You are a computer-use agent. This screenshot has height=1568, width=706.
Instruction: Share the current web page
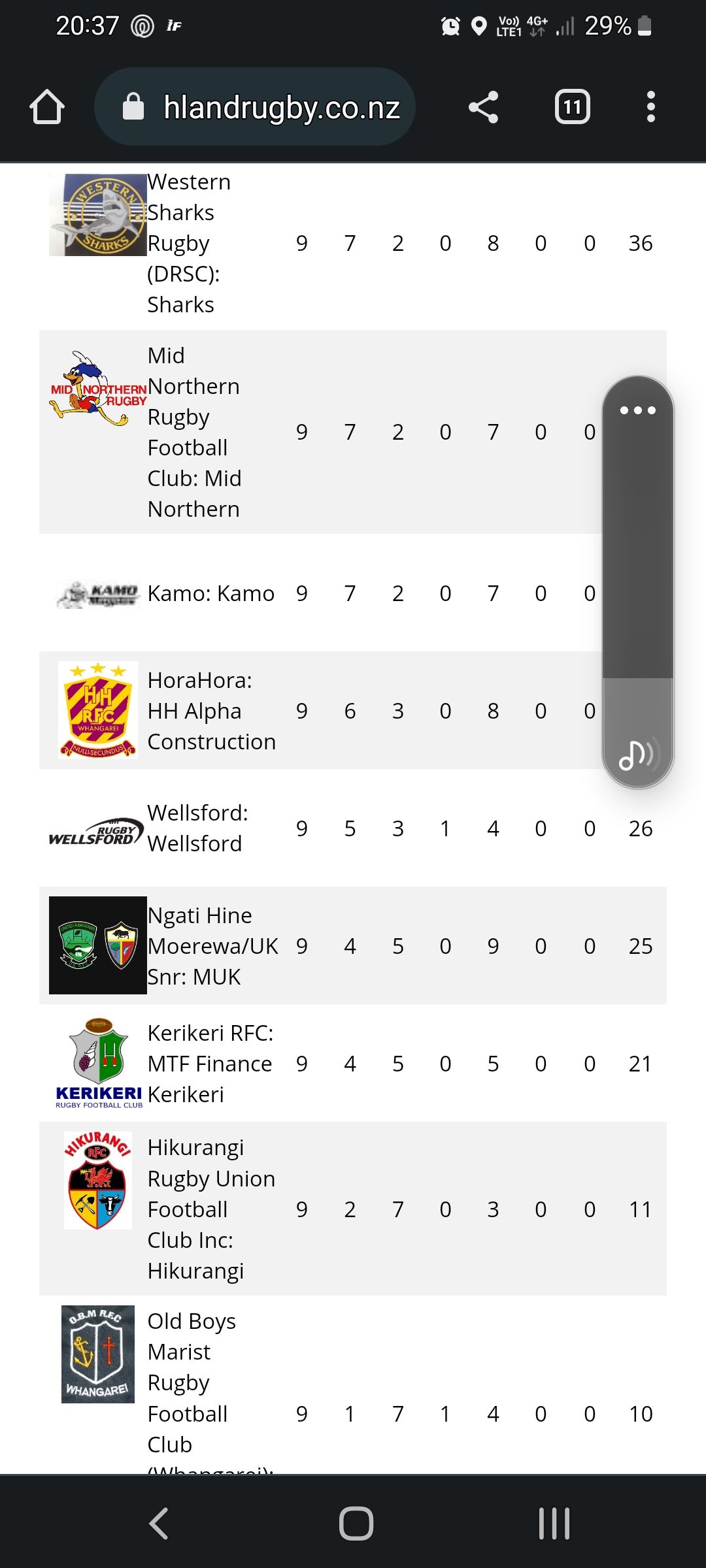coord(484,107)
